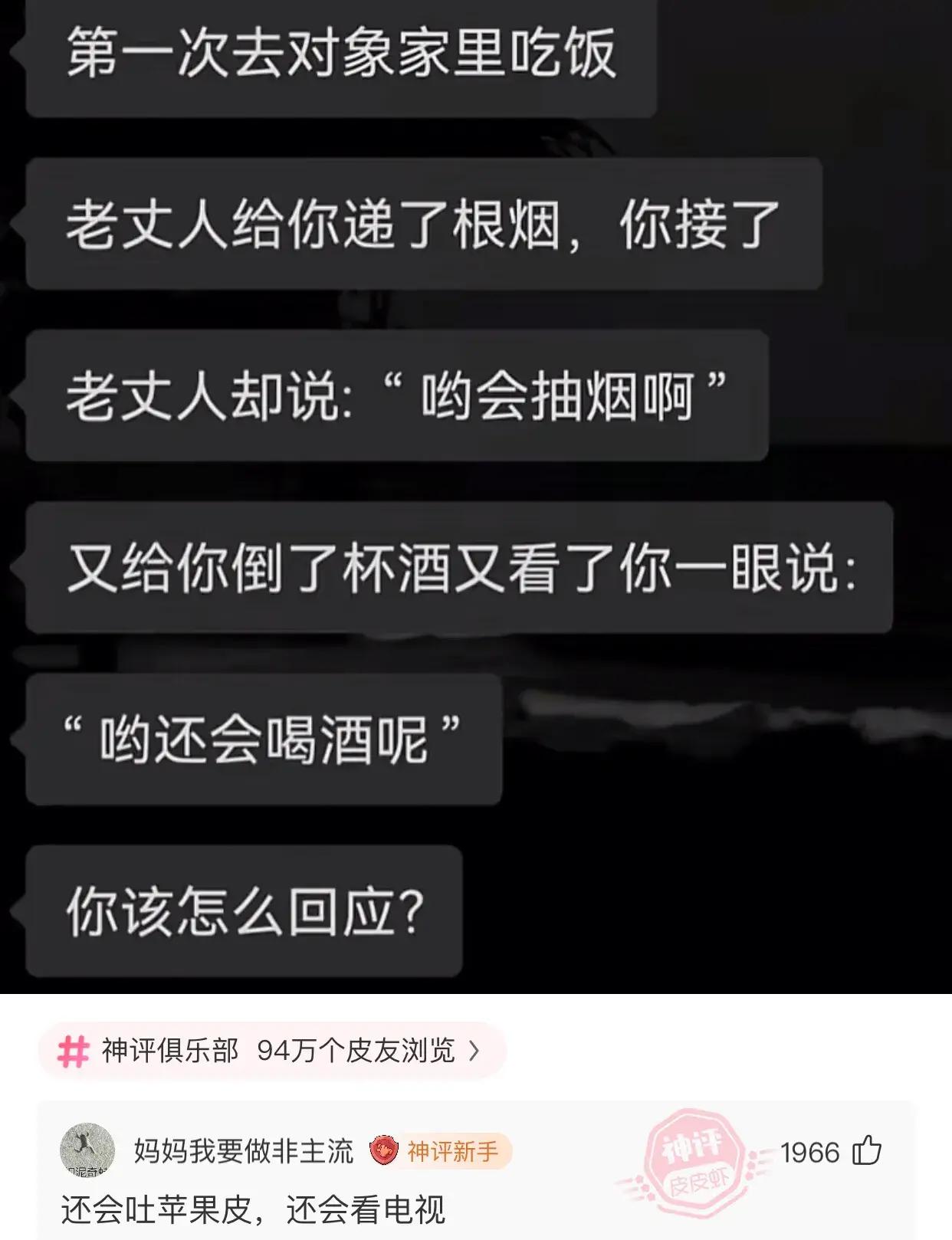This screenshot has height=1240, width=952.
Task: Open the post image full screen
Action: point(475,497)
